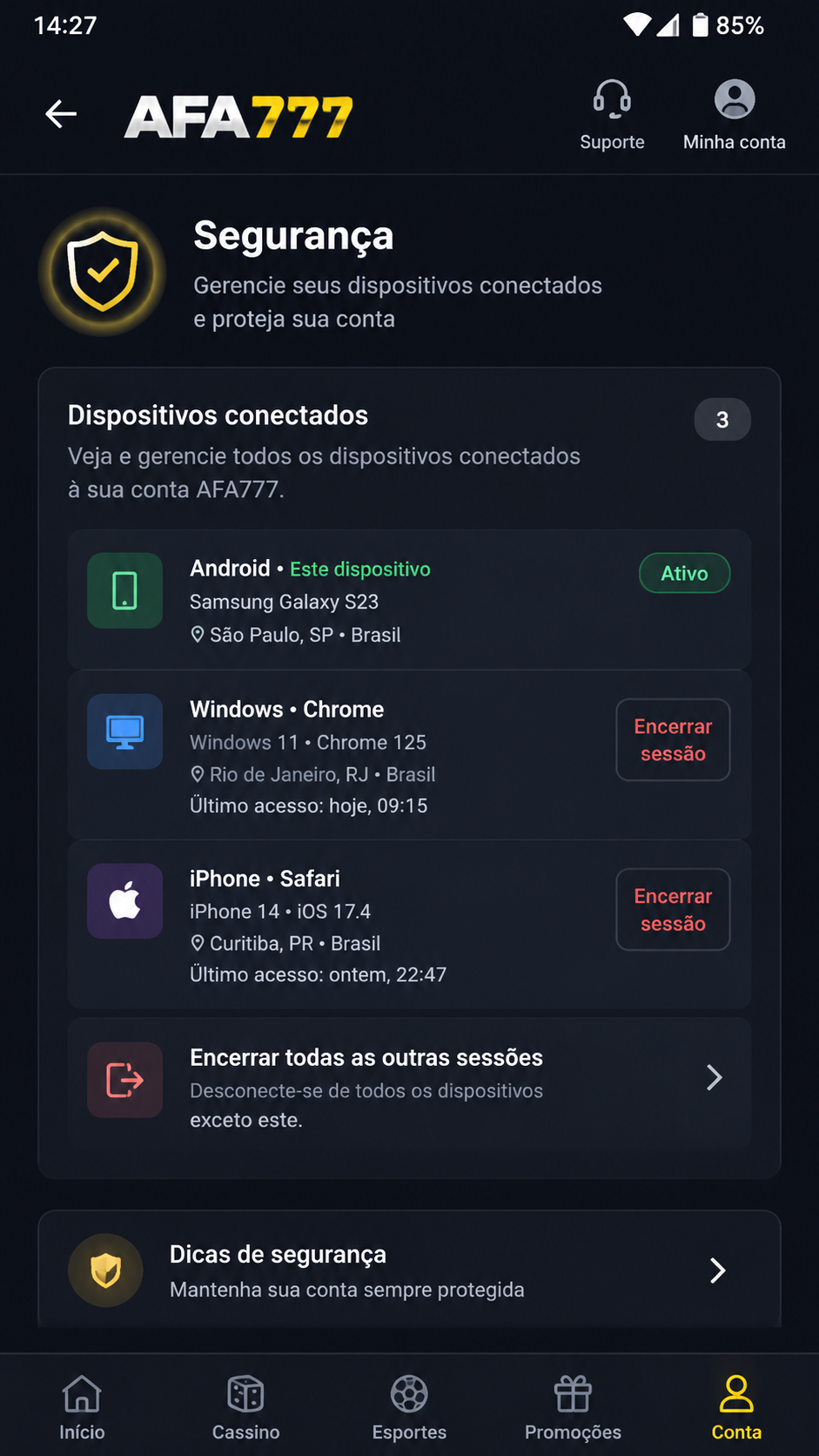Open Minha conta profile

pos(734,116)
